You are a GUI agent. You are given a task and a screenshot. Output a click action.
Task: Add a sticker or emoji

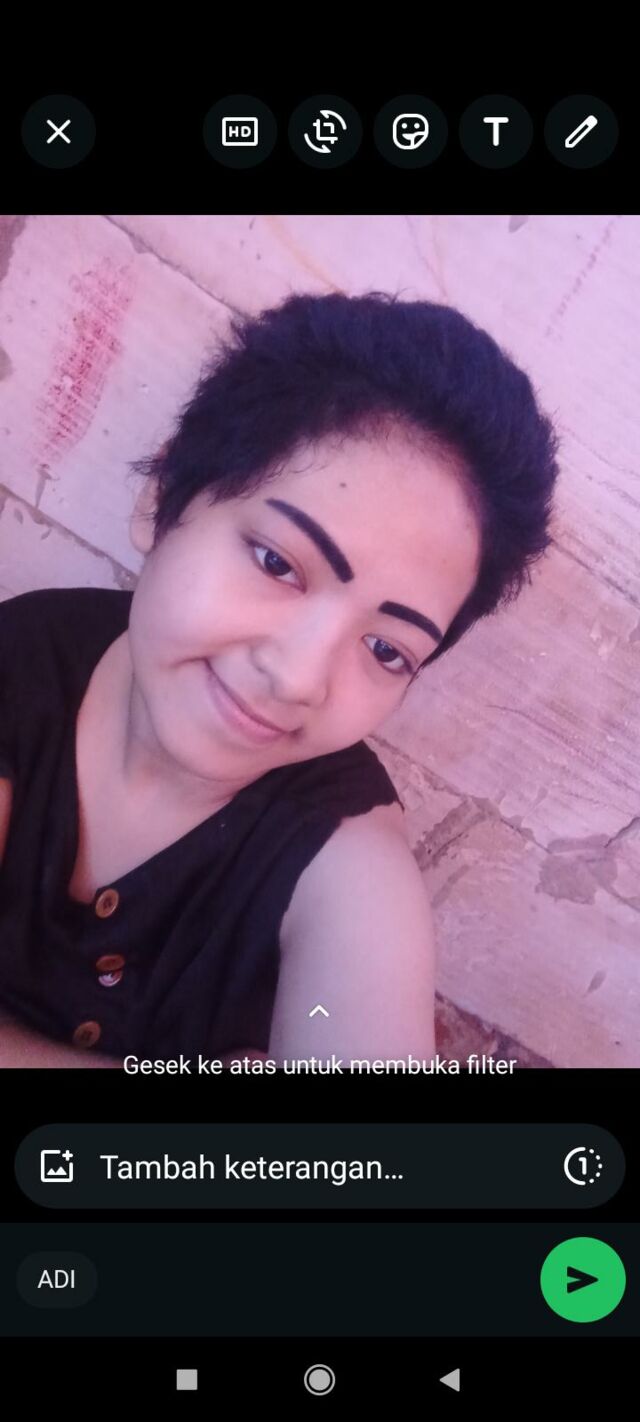[410, 132]
